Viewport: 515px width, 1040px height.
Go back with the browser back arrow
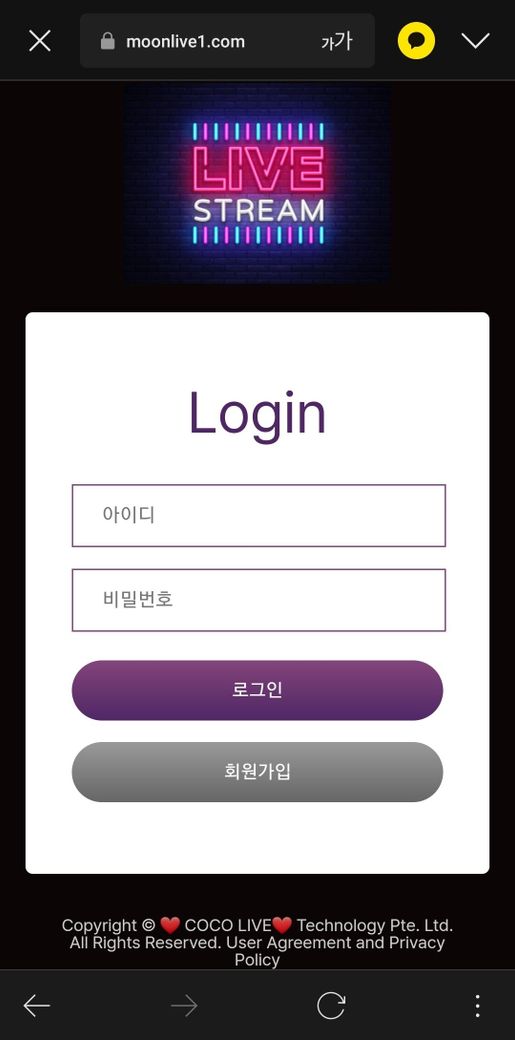pyautogui.click(x=37, y=1006)
